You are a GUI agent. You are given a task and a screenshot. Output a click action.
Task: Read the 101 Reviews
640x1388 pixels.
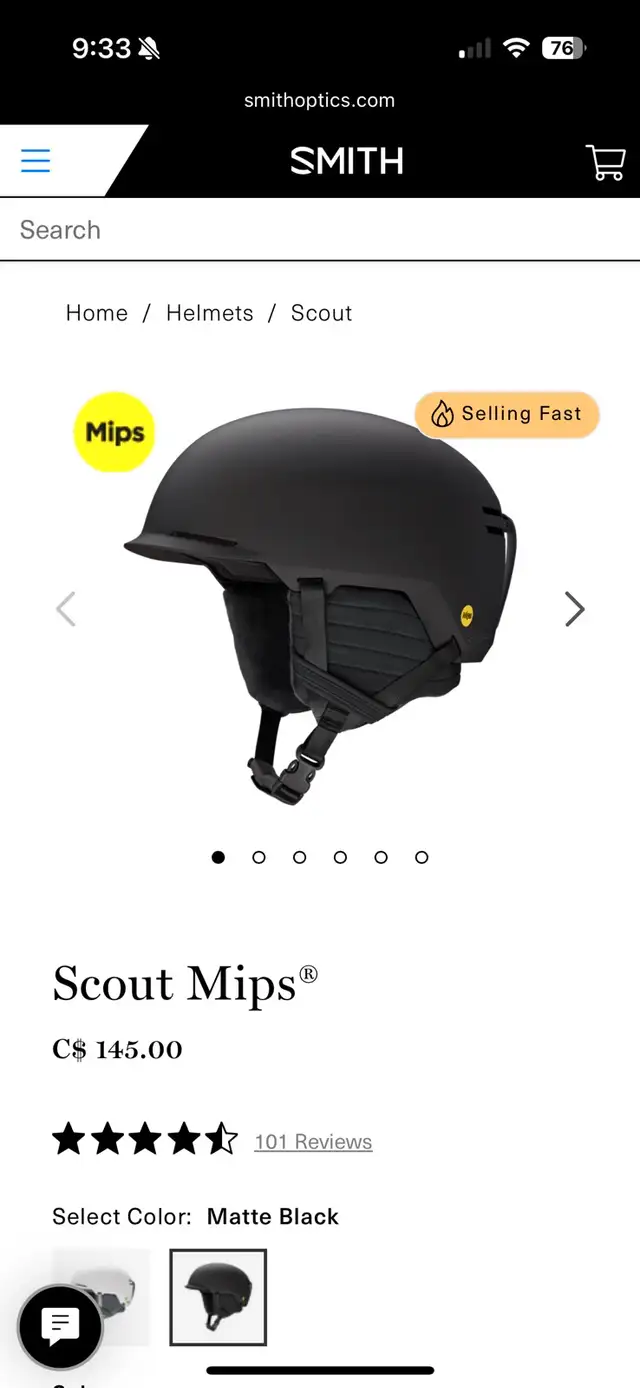(313, 1142)
